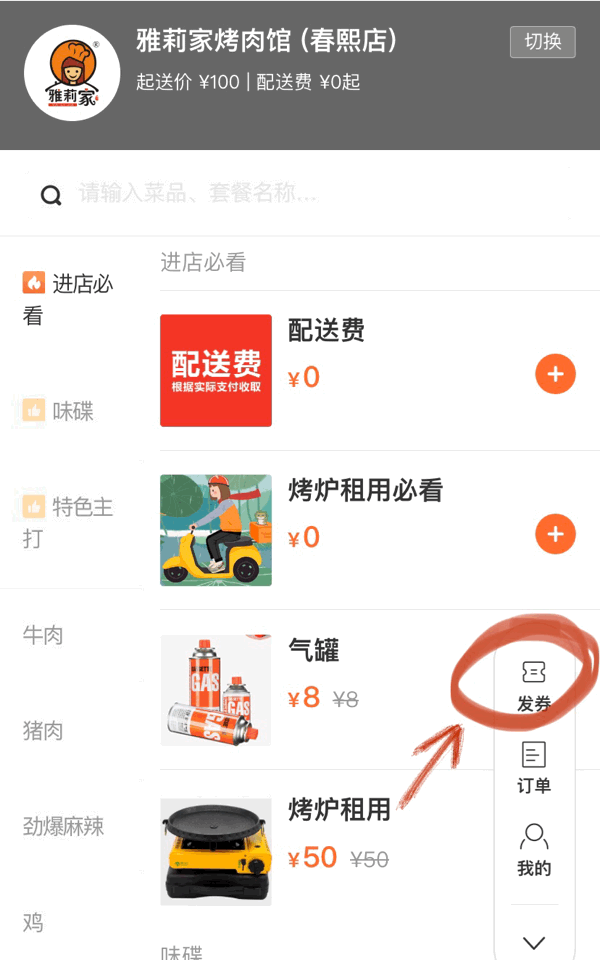Viewport: 600px width, 960px height.
Task: Select the 鸡 category
Action: 33,922
